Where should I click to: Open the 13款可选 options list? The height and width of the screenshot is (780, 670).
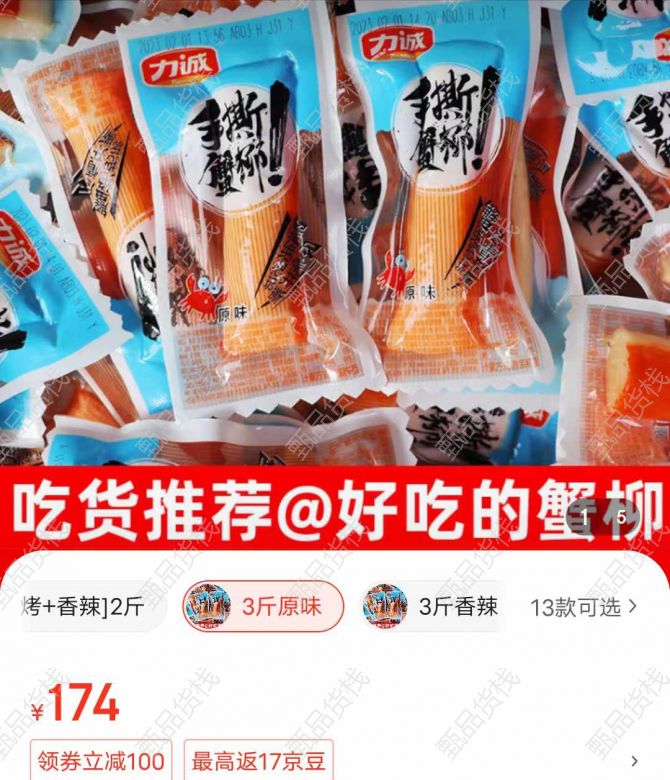point(583,607)
